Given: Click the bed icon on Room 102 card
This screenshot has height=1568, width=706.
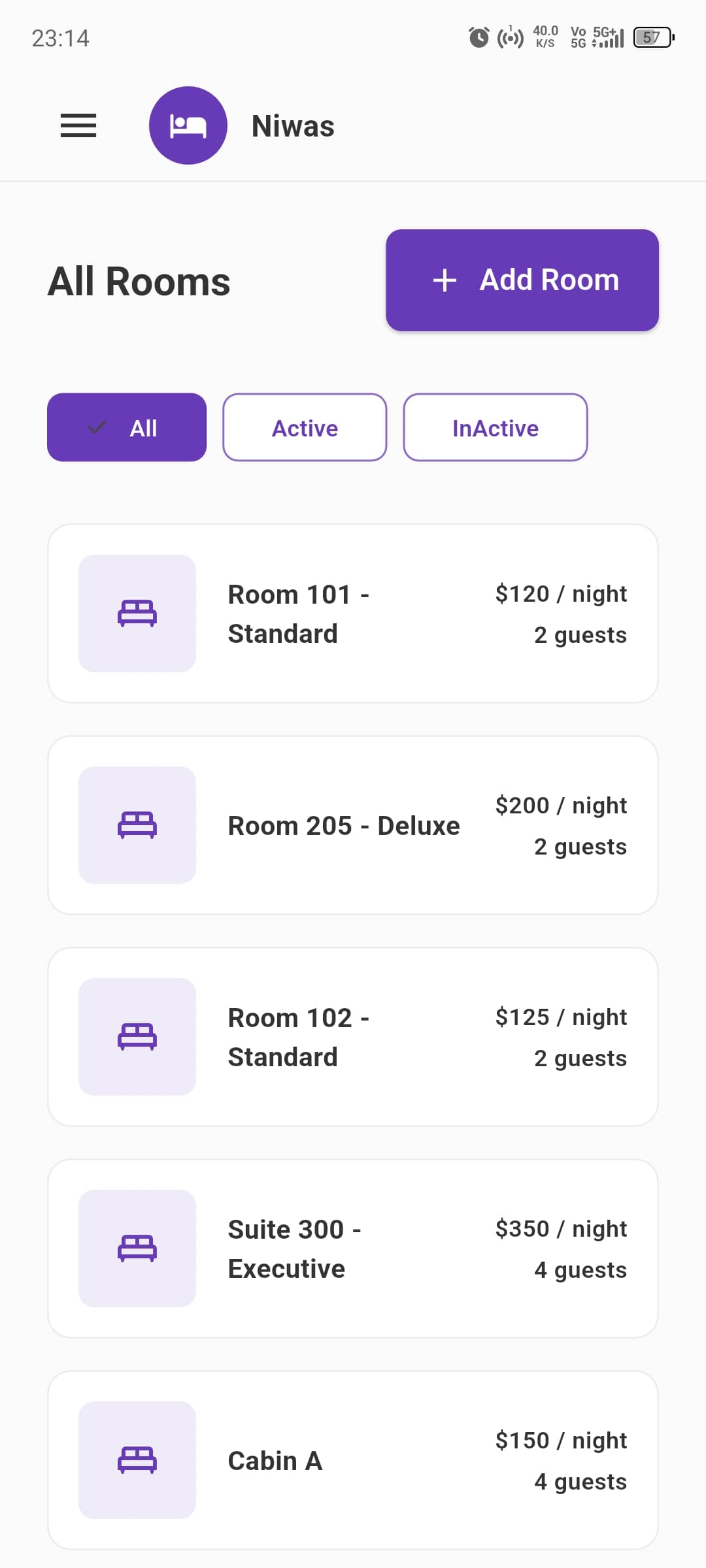Looking at the screenshot, I should pos(137,1036).
